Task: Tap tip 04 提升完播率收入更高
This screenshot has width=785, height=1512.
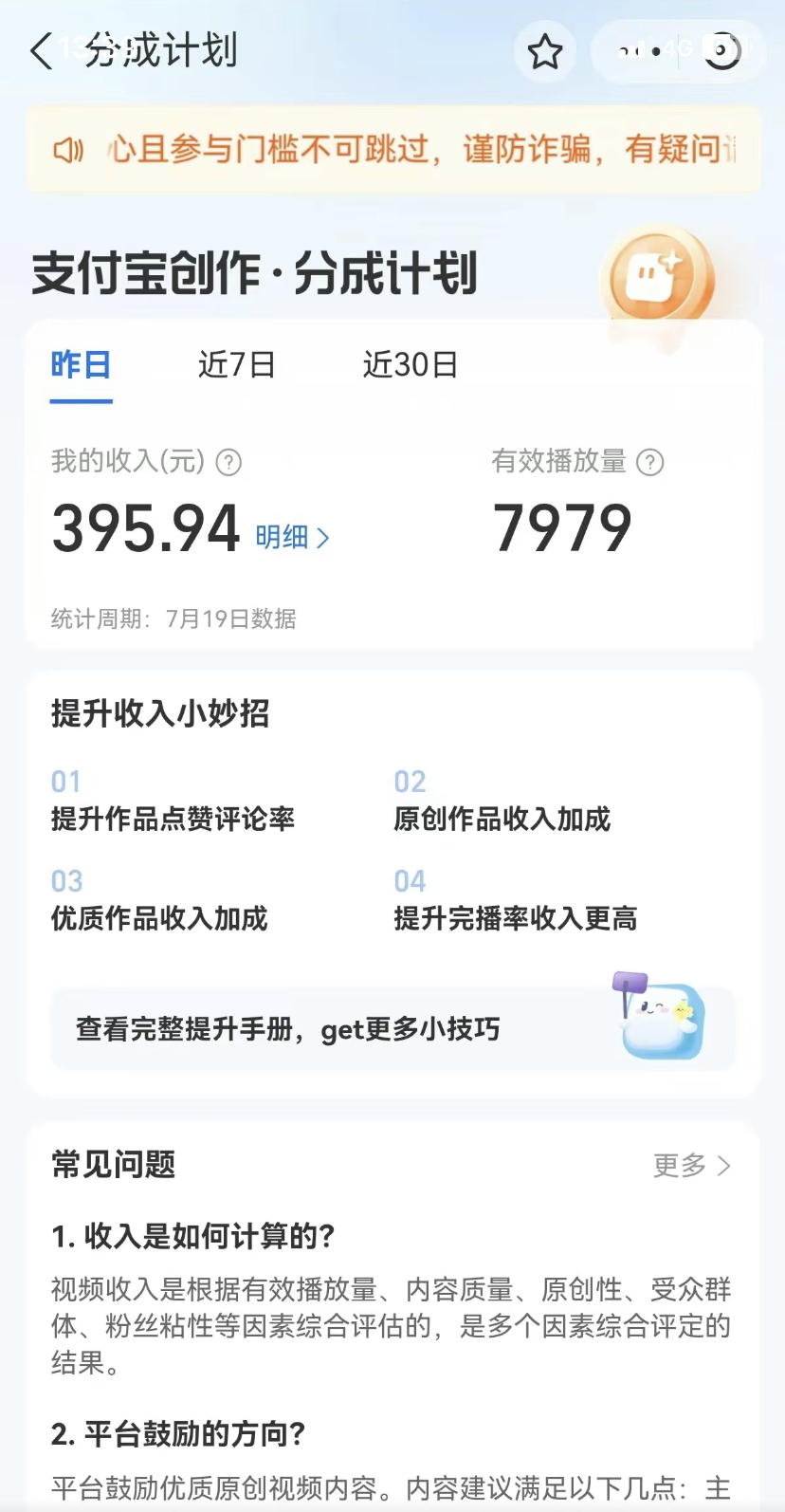Action: (x=518, y=918)
